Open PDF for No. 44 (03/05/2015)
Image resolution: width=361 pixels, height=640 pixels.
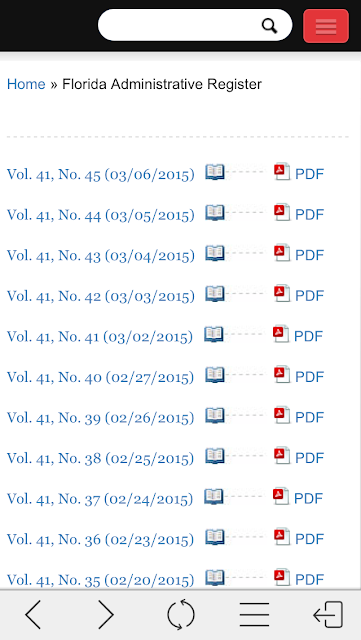coord(299,213)
